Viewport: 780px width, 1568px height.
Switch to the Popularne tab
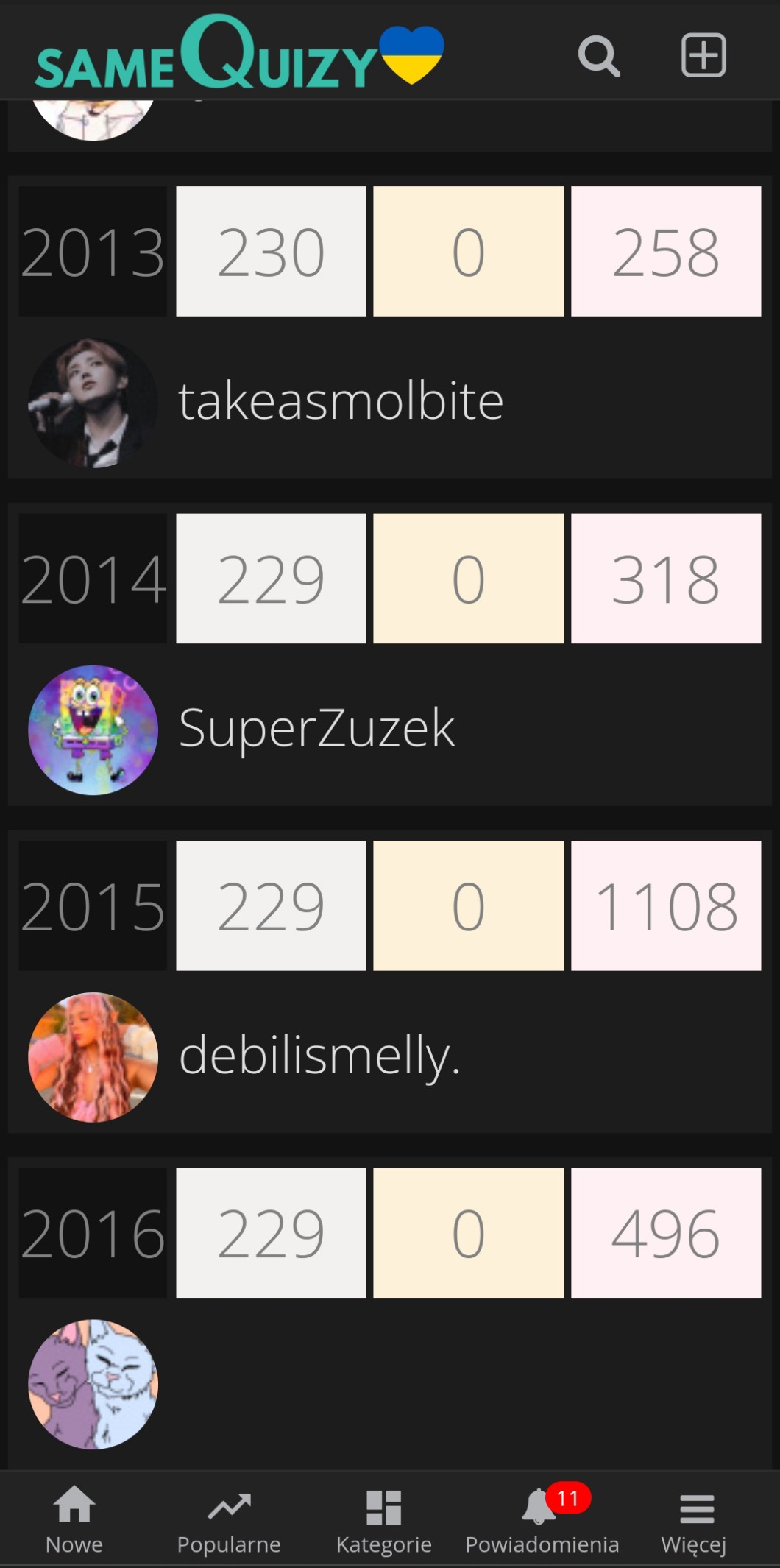(x=229, y=1519)
